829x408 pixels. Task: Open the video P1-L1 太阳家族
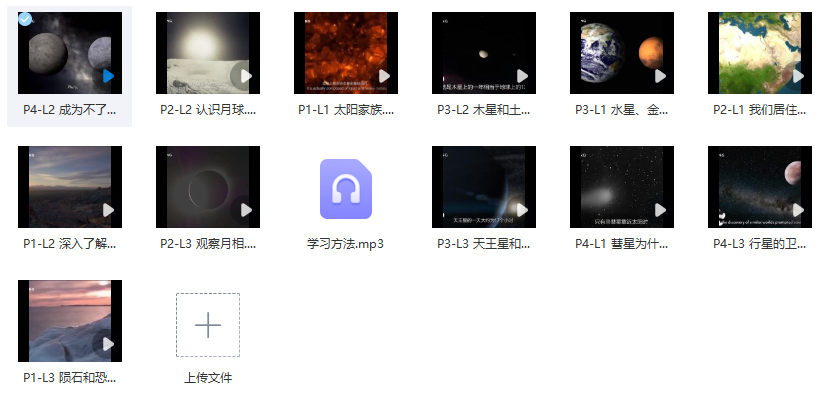click(x=345, y=54)
